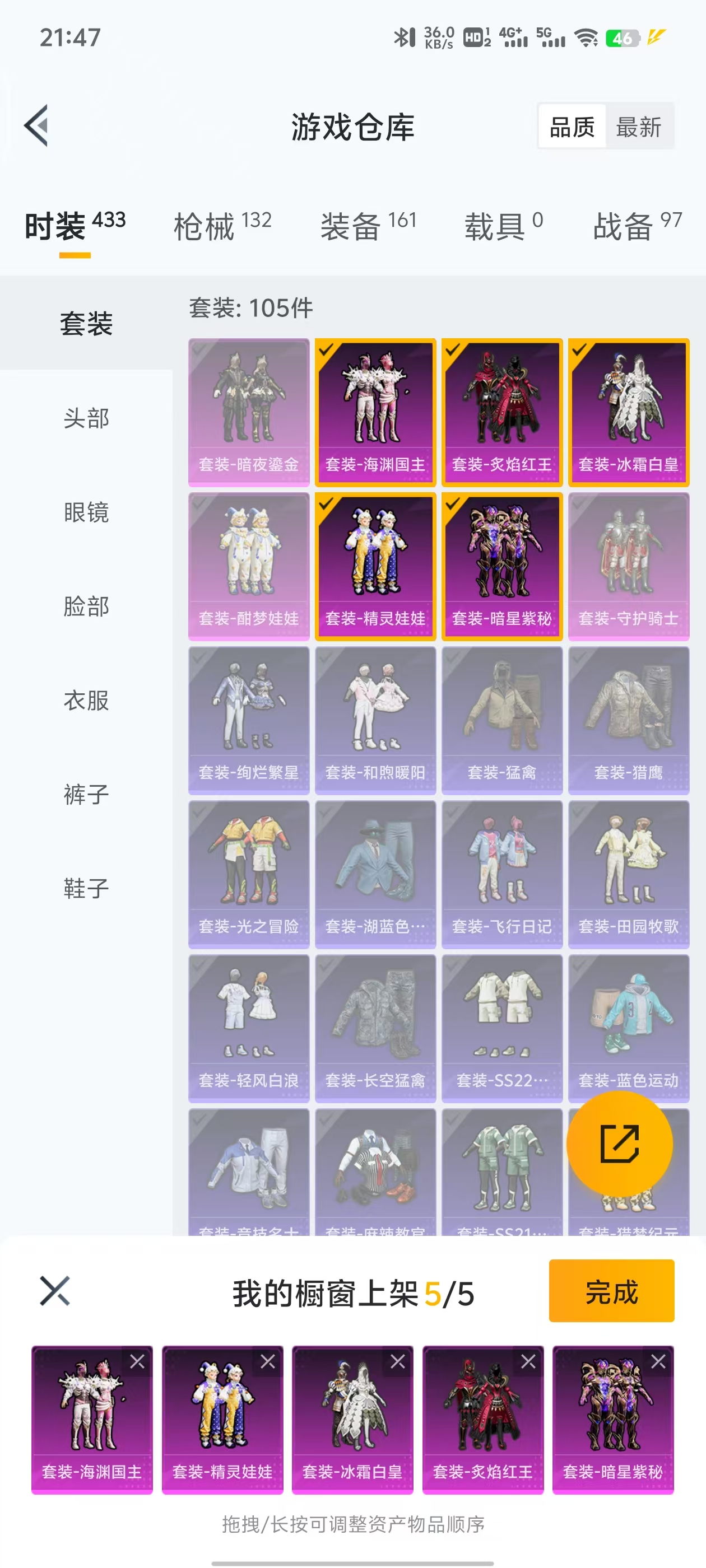Tap the 套装-守护骑士 tile
Image resolution: width=706 pixels, height=1568 pixels.
[628, 566]
